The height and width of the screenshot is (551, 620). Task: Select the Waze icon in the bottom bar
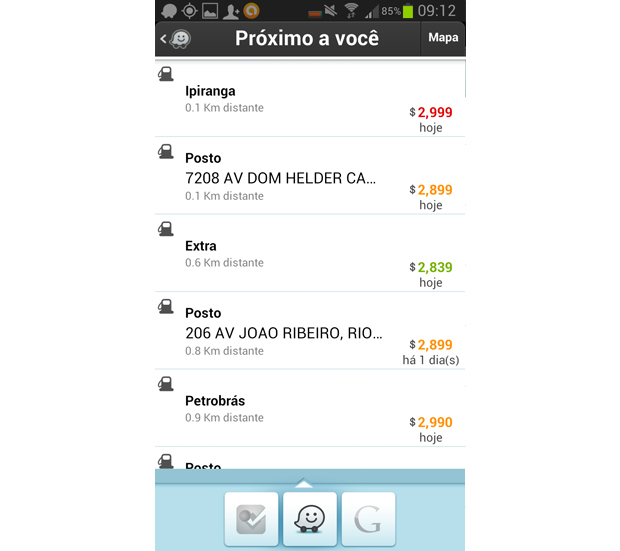coord(310,518)
